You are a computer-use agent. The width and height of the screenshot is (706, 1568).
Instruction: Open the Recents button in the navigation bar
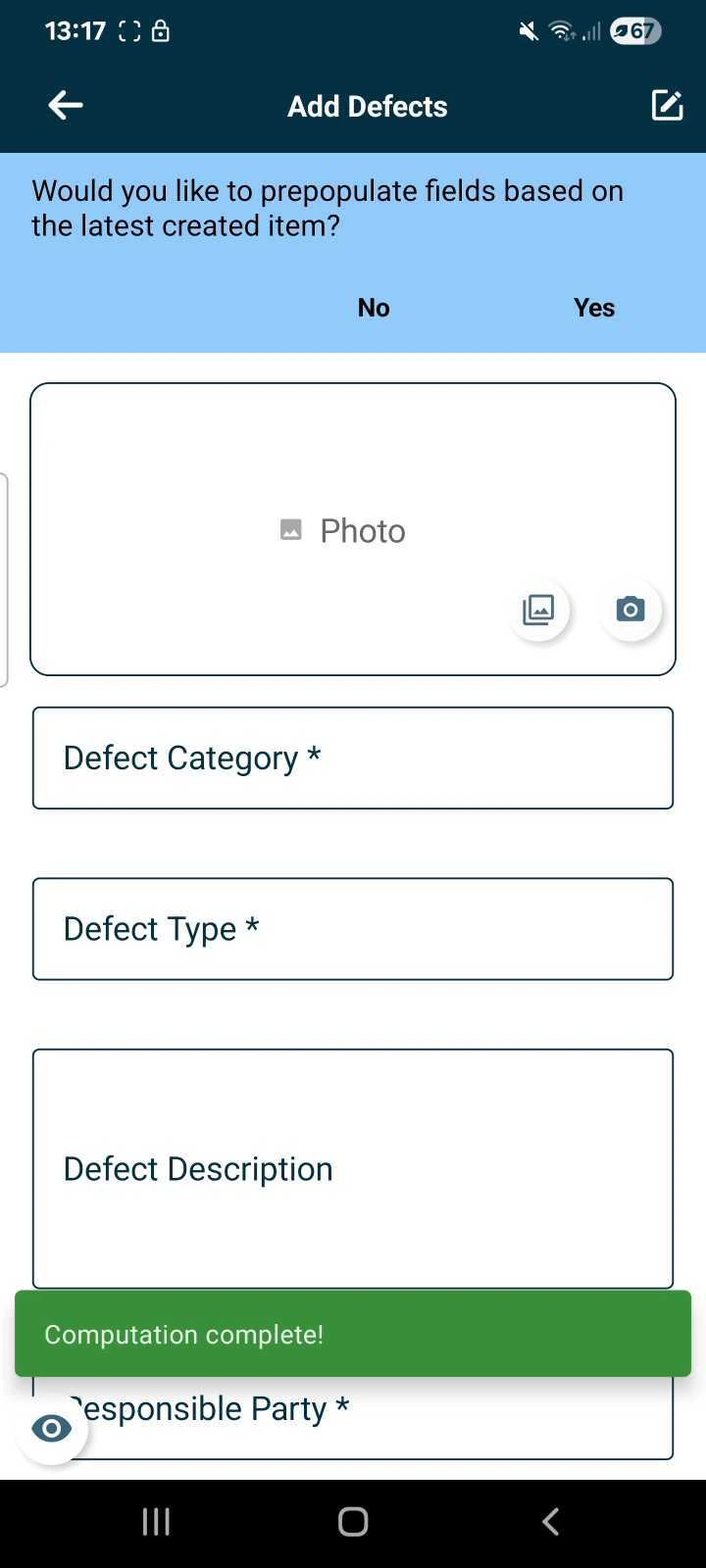click(155, 1521)
